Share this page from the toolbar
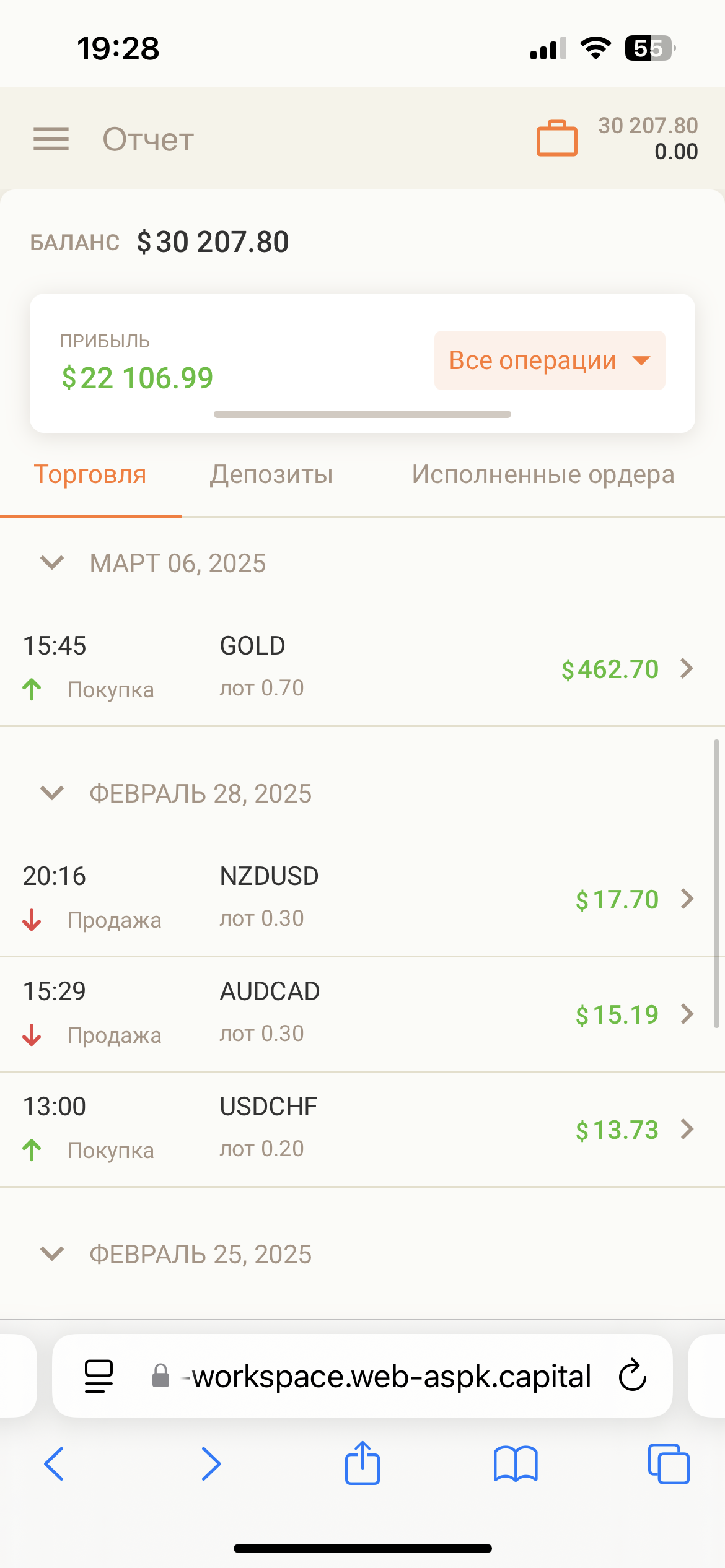 (362, 1464)
